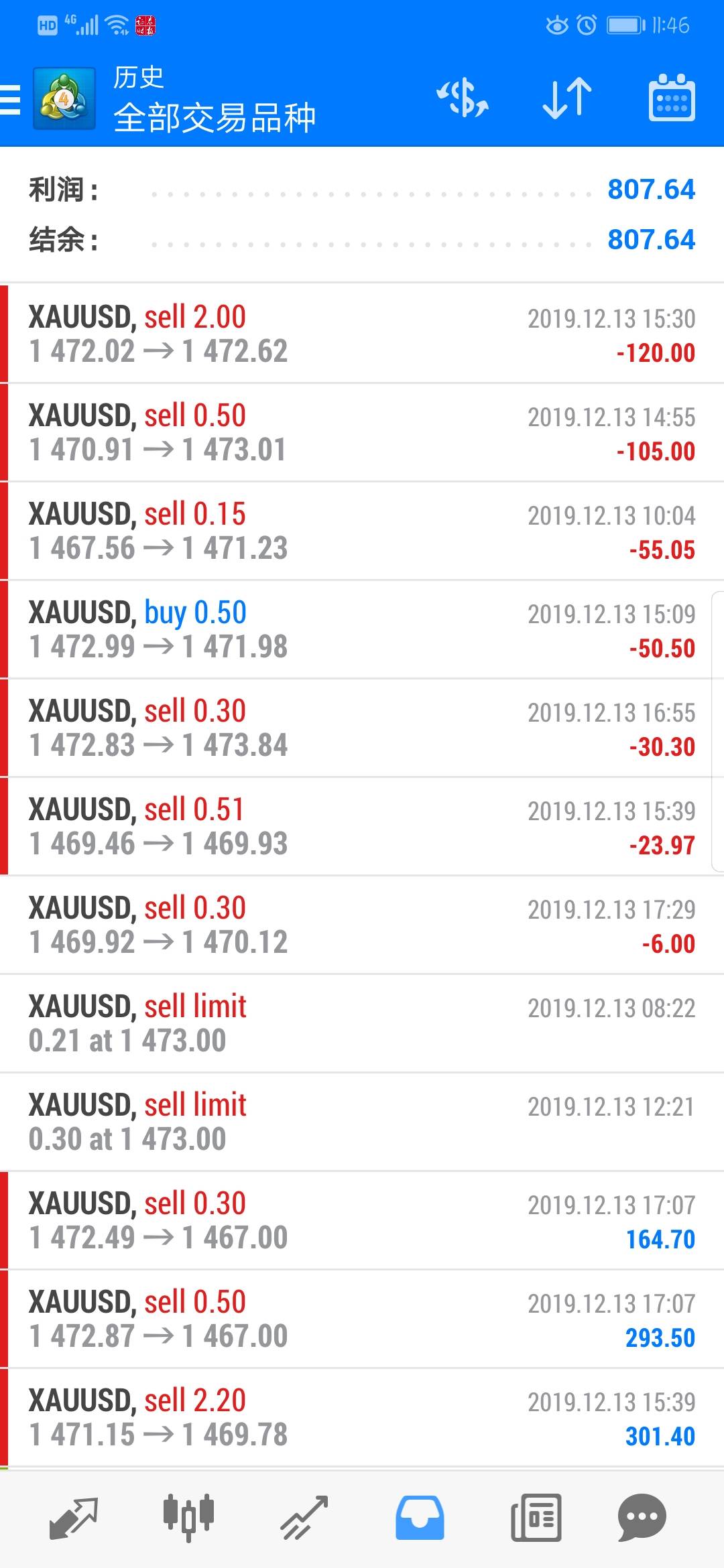Switch to the Chart tab
The width and height of the screenshot is (724, 1568).
click(188, 1517)
